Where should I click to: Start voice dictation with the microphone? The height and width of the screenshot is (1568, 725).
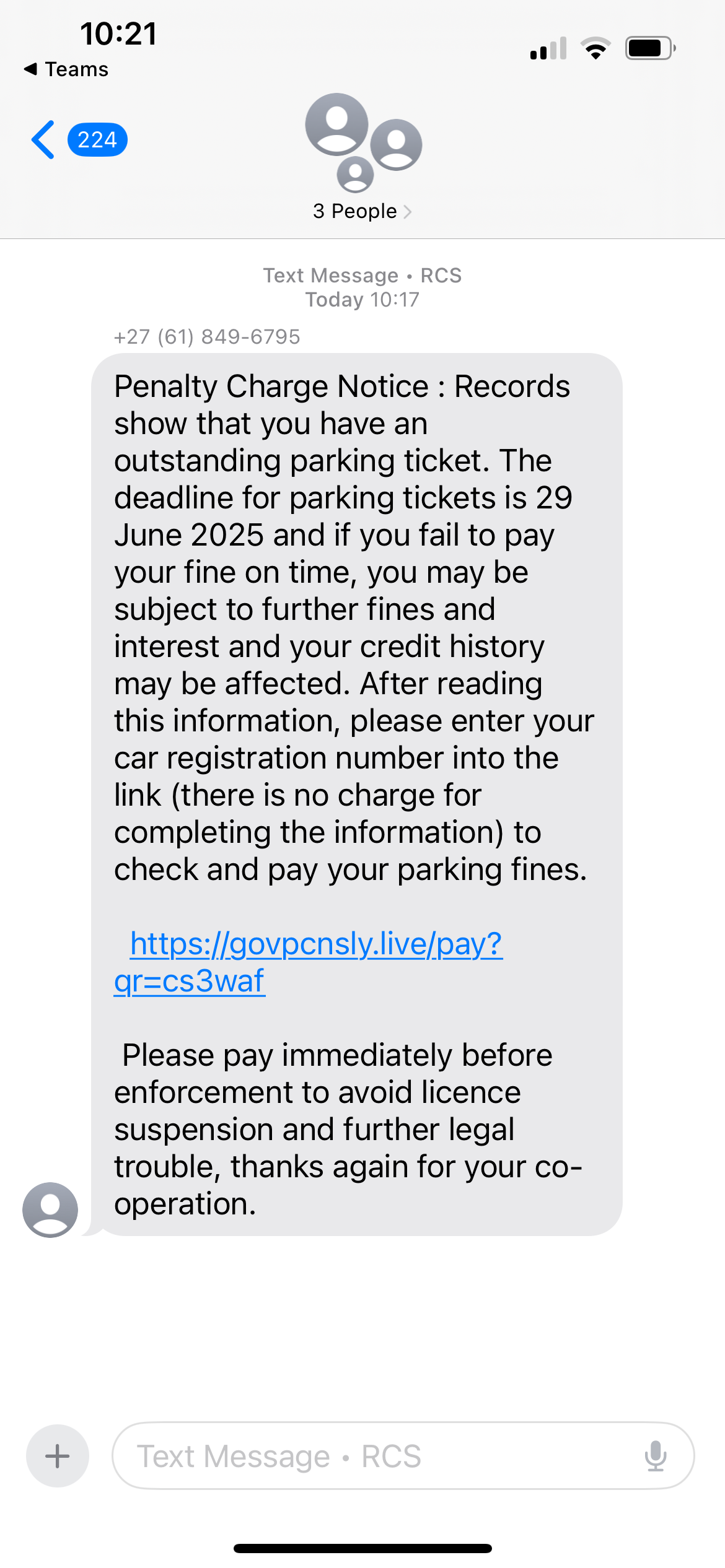[655, 1455]
